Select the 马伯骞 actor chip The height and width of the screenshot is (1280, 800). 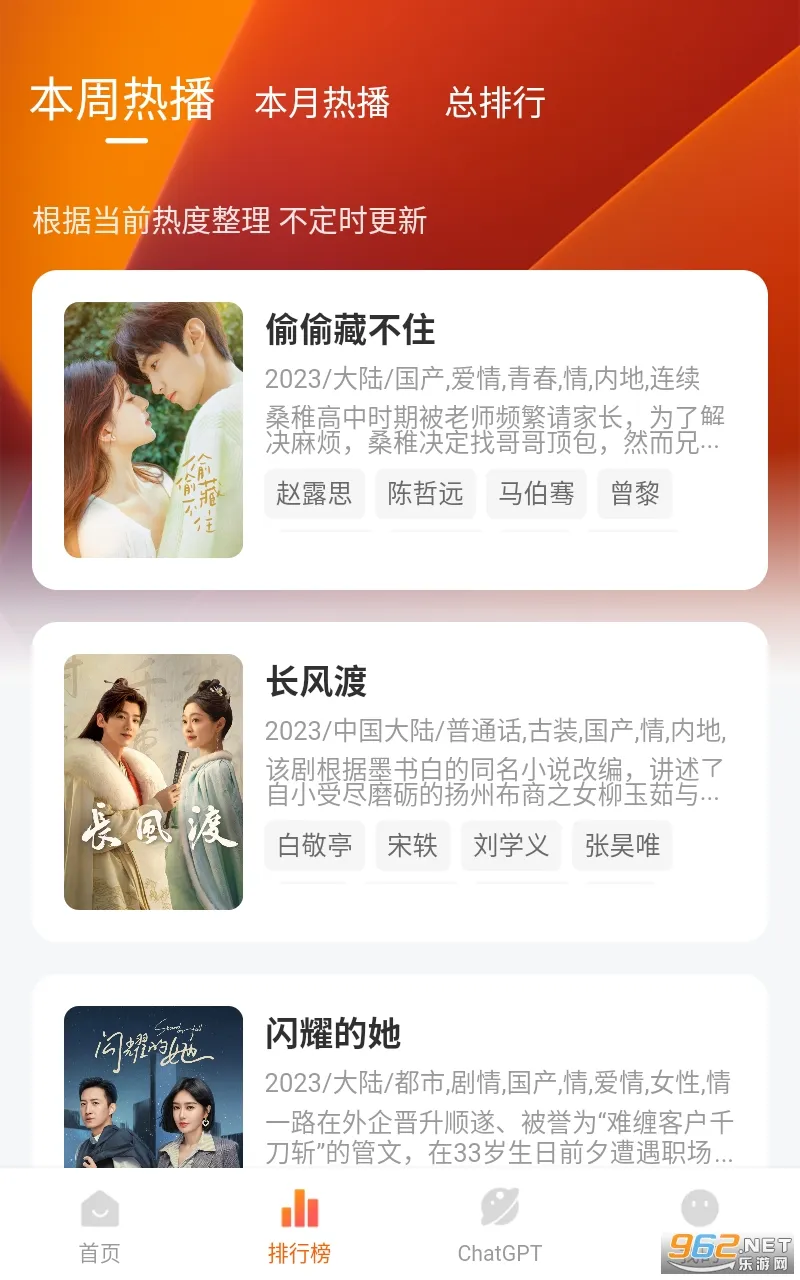[x=537, y=493]
